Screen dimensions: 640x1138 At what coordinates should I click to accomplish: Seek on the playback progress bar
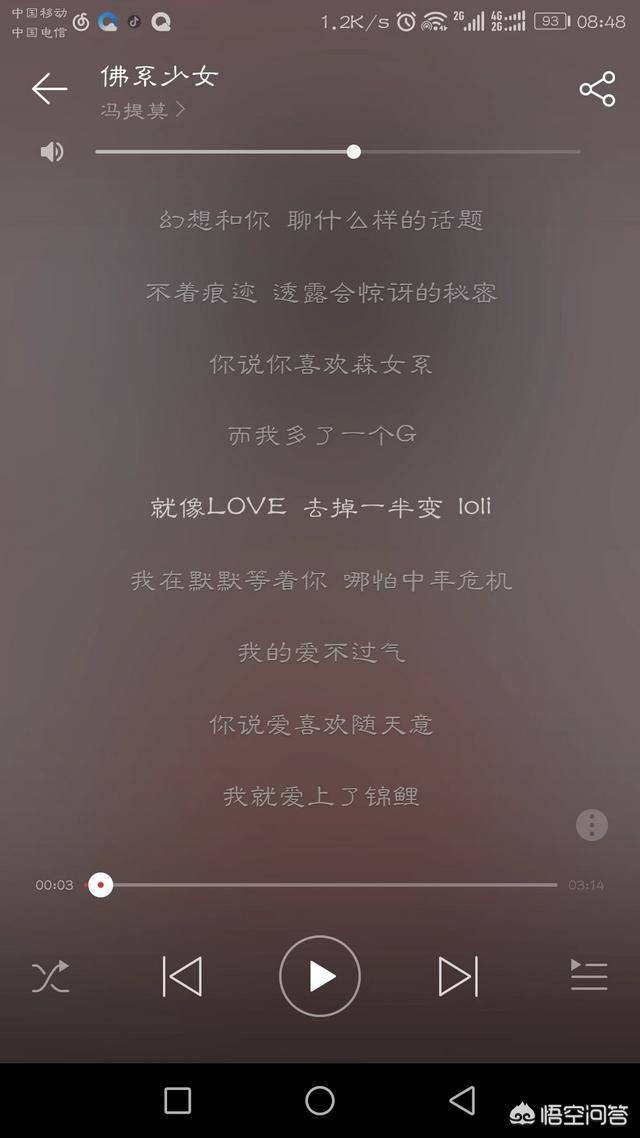click(x=321, y=885)
